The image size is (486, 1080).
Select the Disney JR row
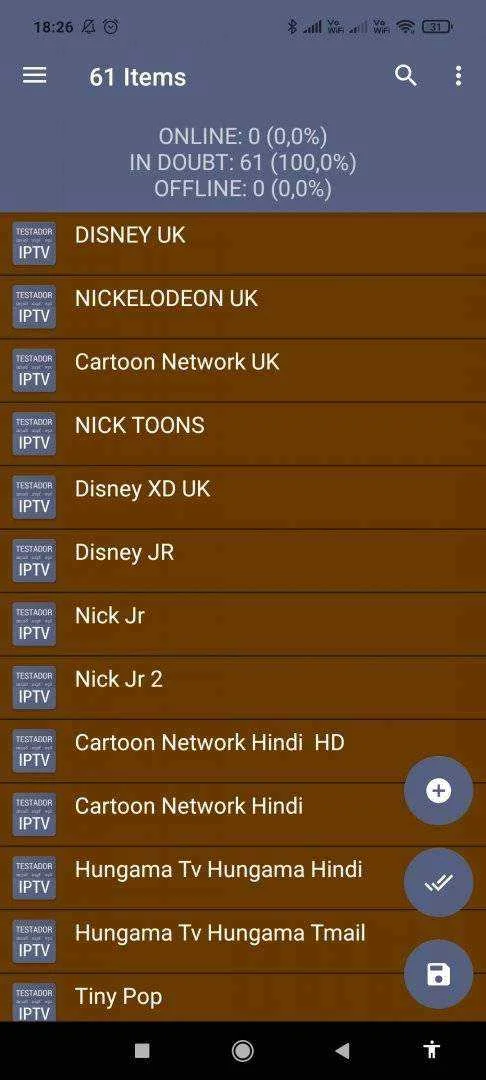243,560
